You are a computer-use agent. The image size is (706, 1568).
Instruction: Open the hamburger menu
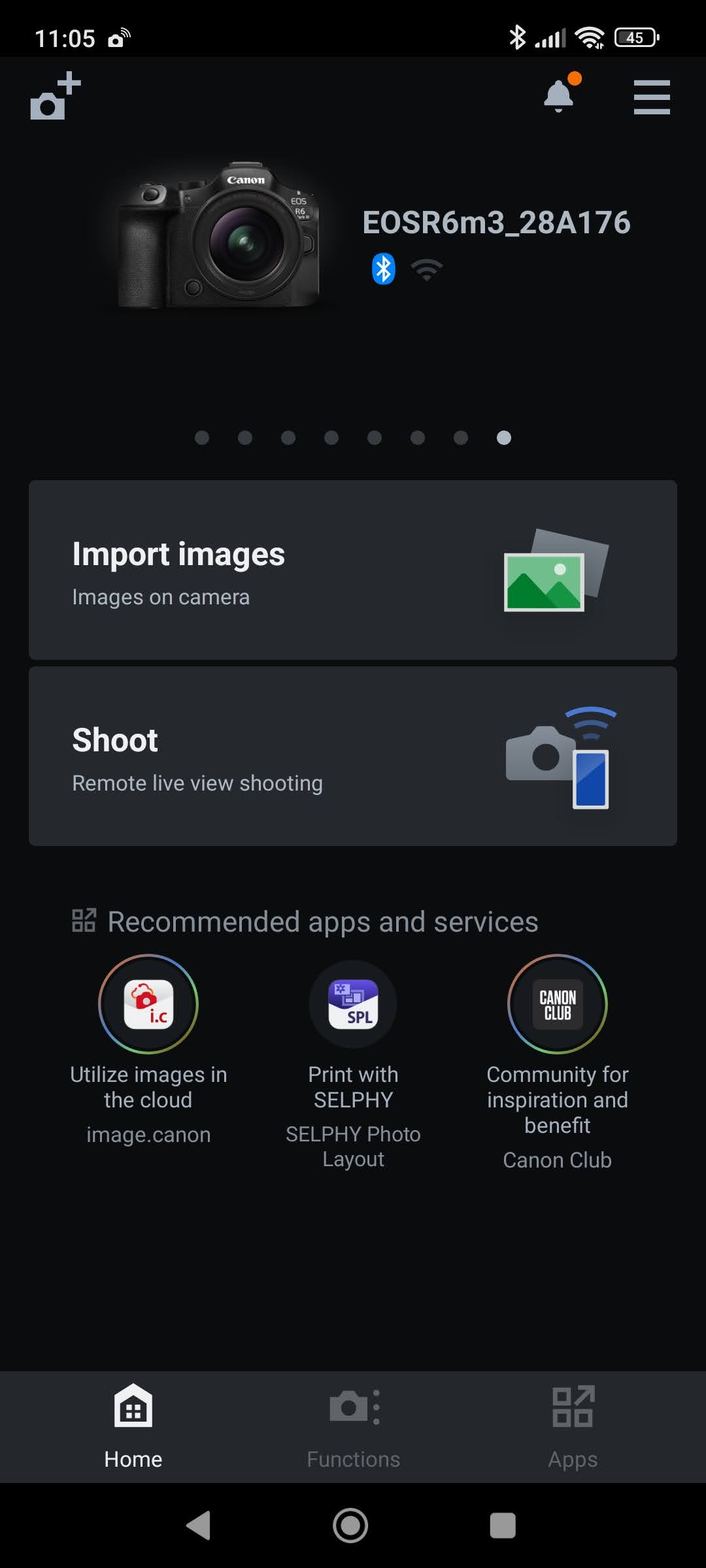(652, 97)
